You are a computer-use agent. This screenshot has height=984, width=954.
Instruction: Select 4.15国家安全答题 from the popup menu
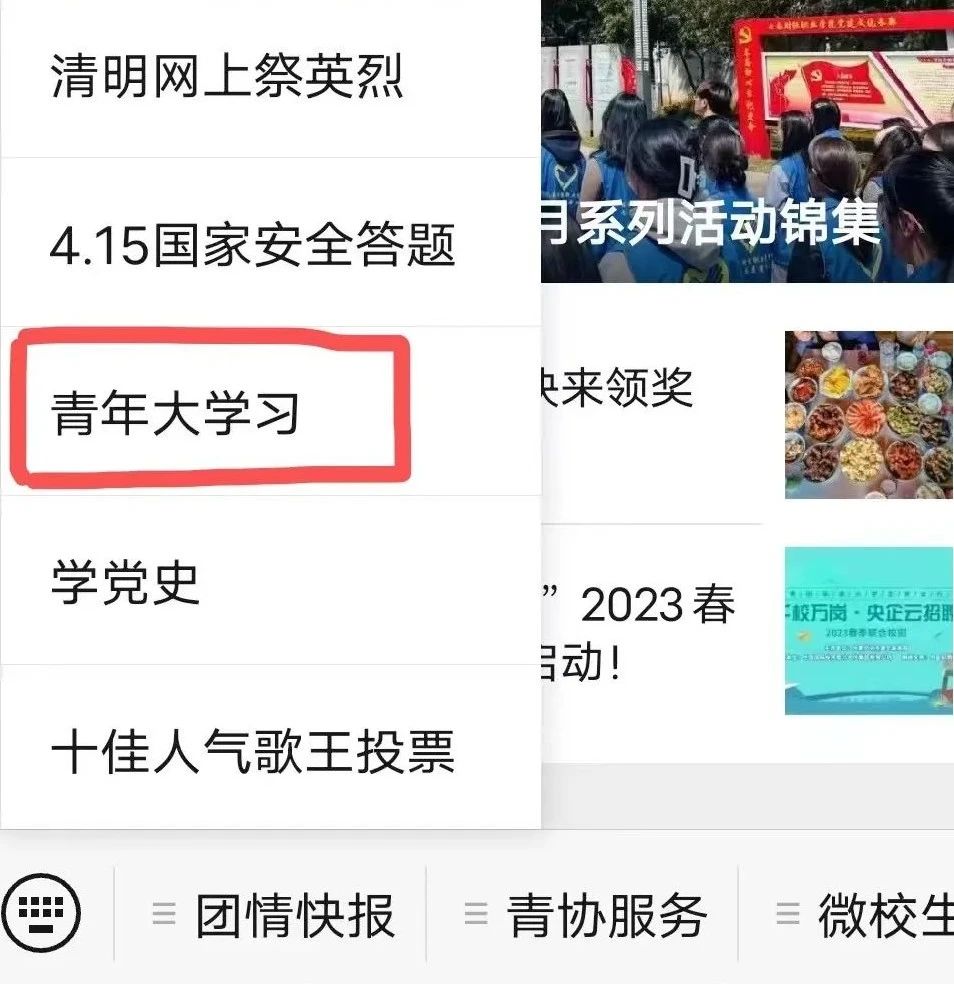coord(253,245)
